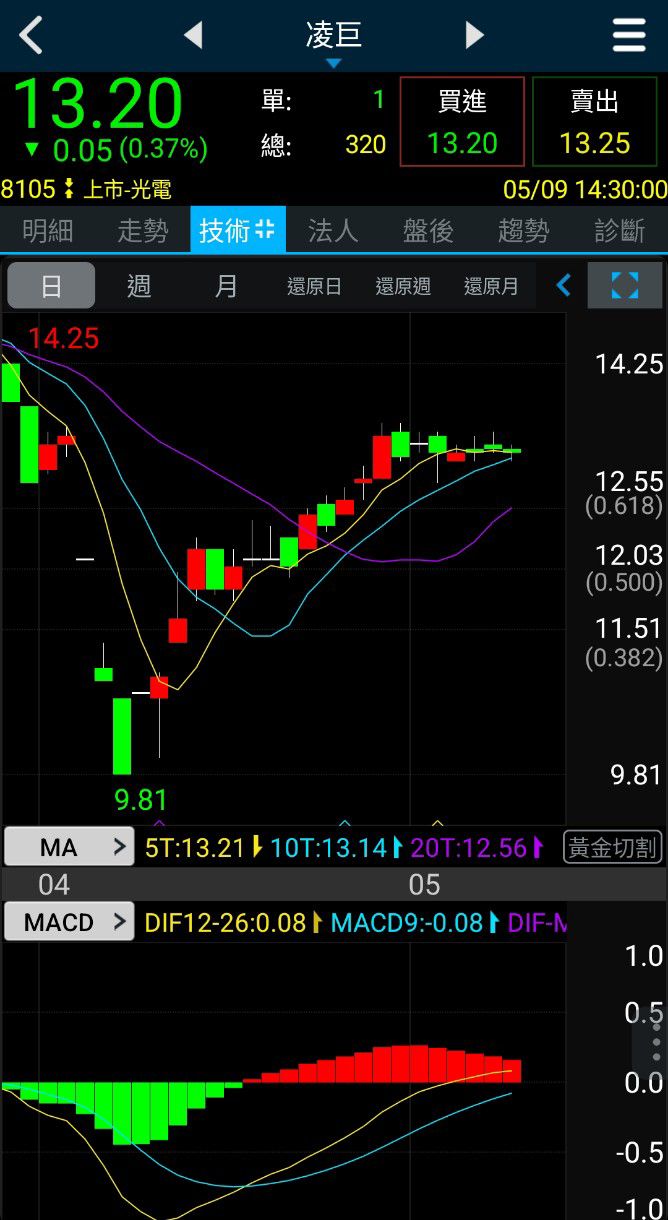Open the 法人 tab
Viewport: 668px width, 1220px height.
333,231
